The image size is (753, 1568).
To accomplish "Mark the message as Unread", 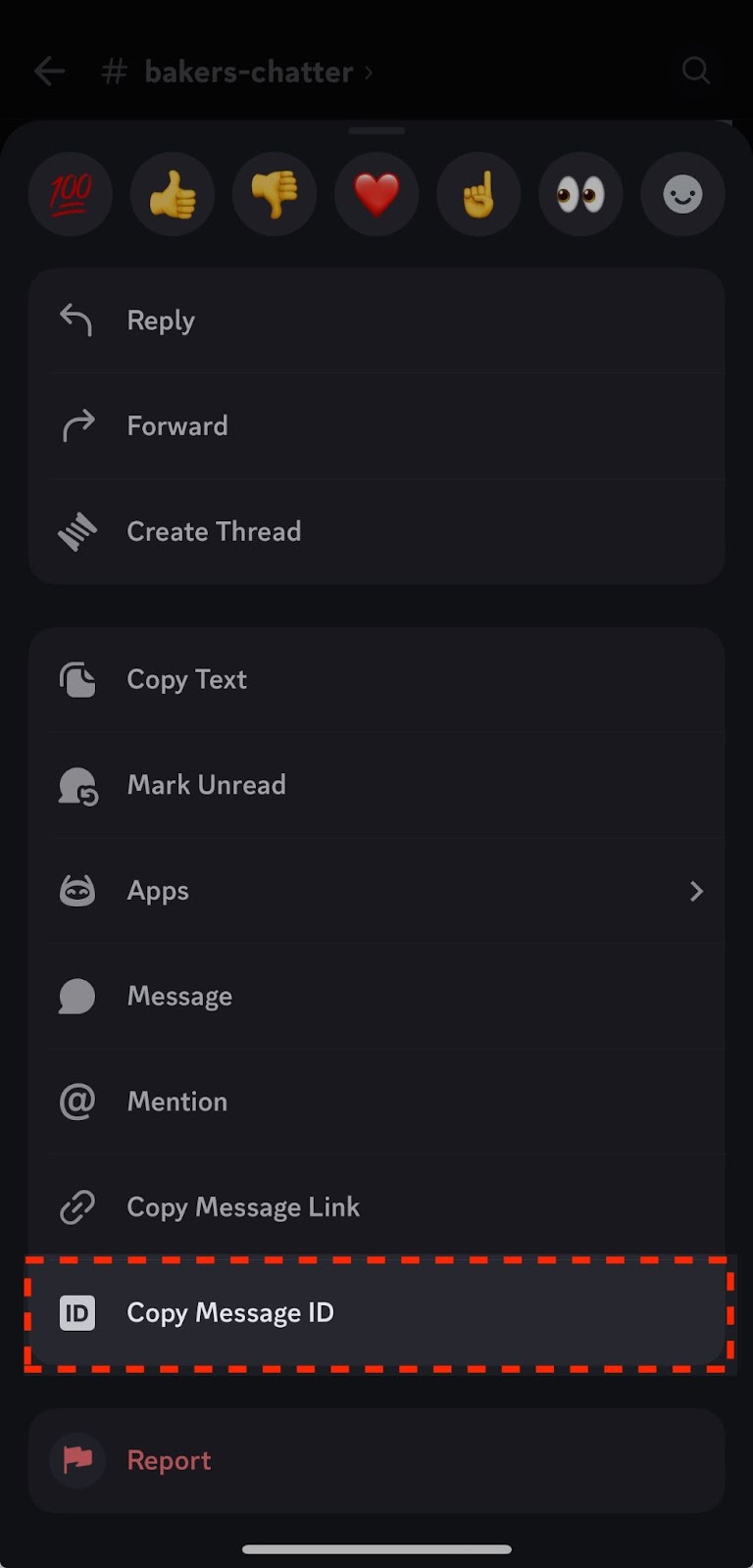I will tap(376, 785).
